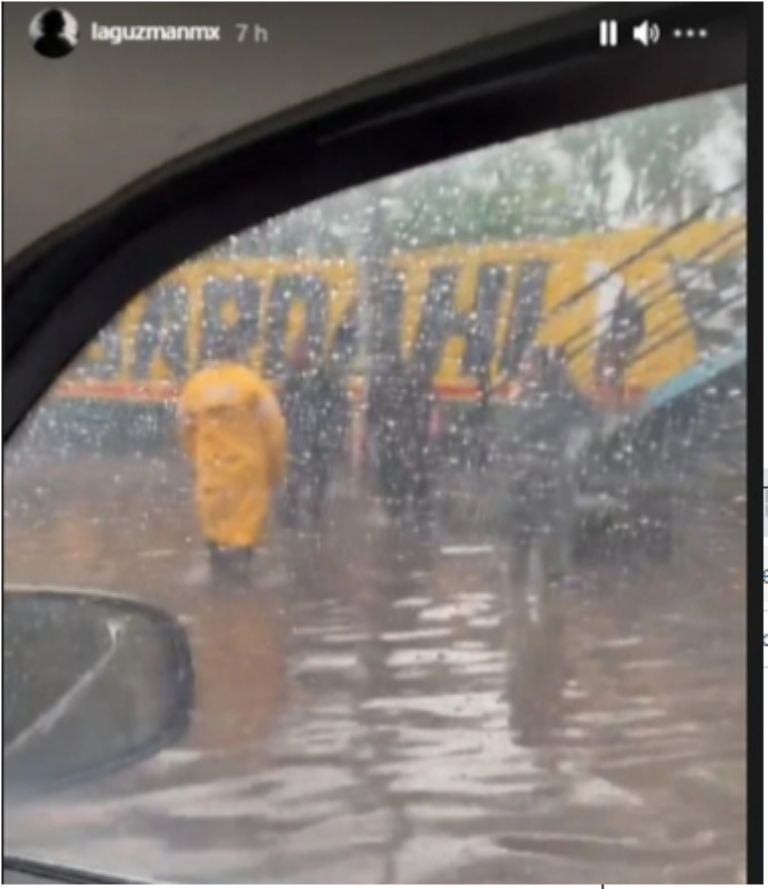The image size is (768, 889).
Task: Mute the story audio
Action: pyautogui.click(x=645, y=33)
